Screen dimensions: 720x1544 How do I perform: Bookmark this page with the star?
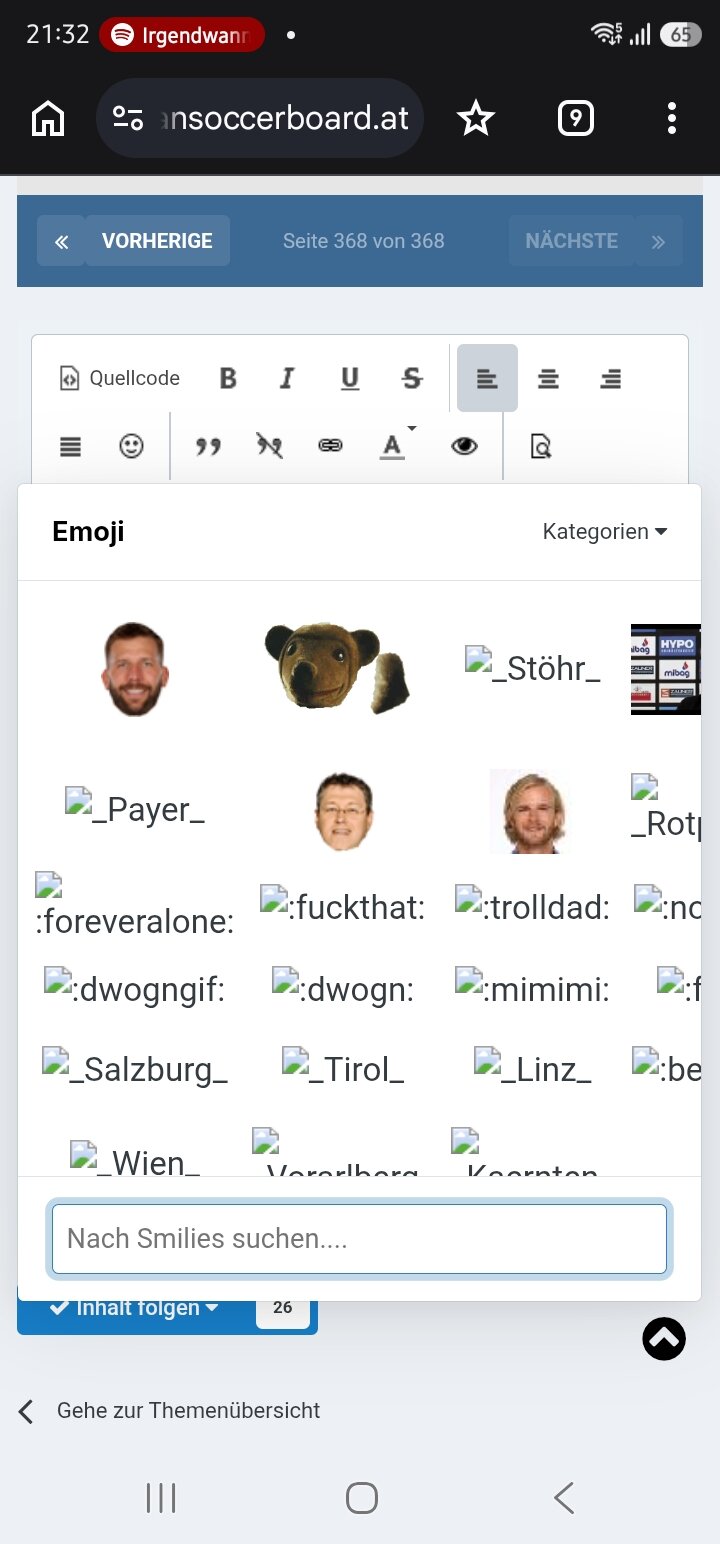476,119
